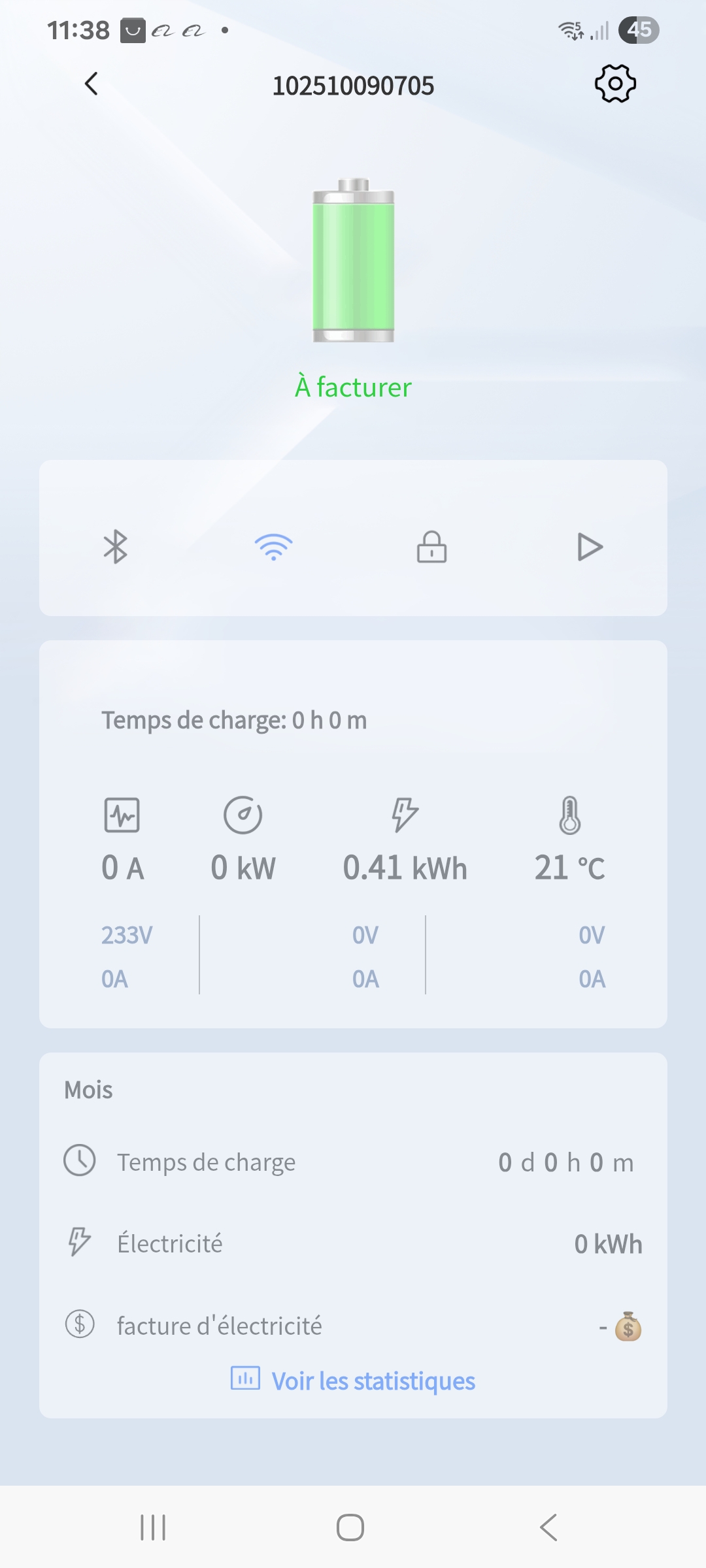This screenshot has height=1568, width=706.
Task: Tap the À facturer status label
Action: click(353, 386)
